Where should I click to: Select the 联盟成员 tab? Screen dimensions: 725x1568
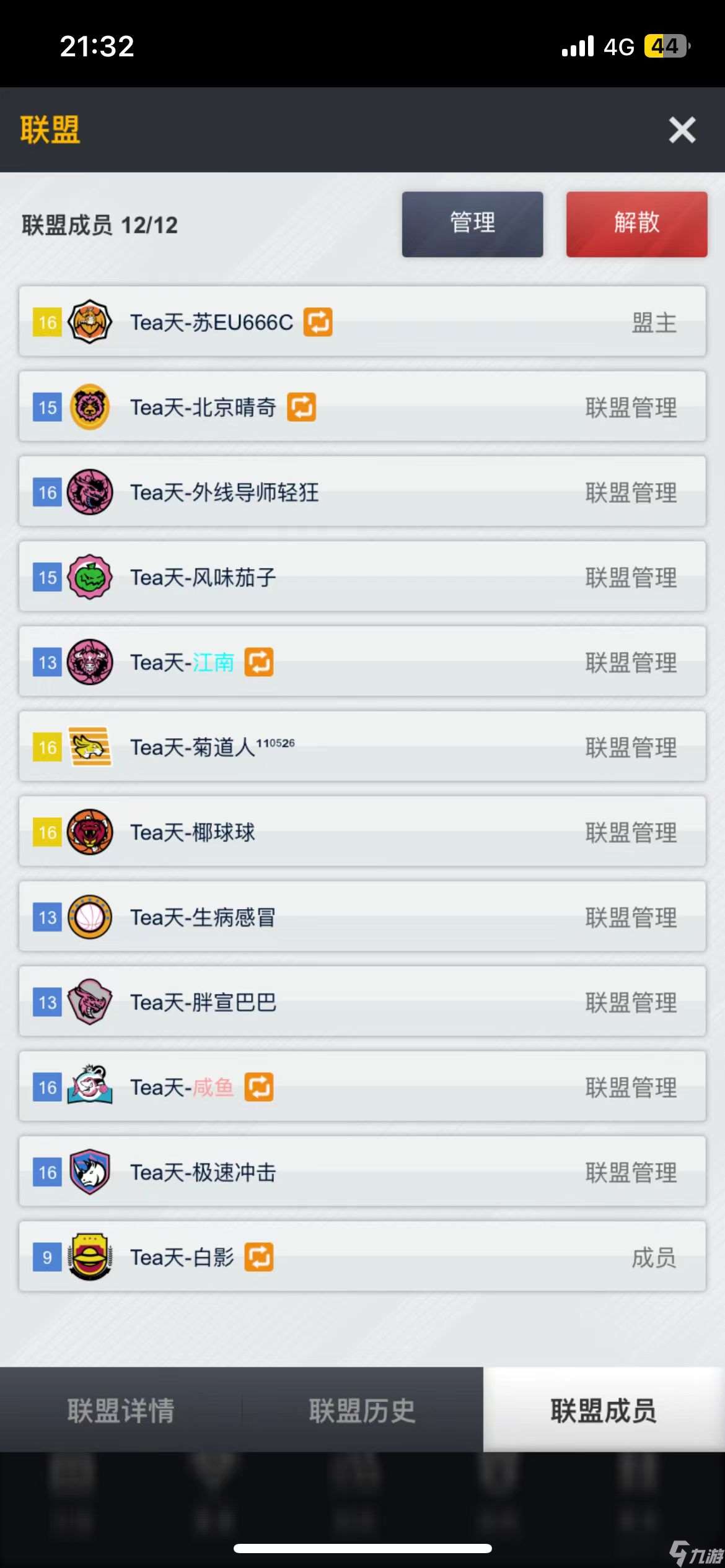[x=603, y=1411]
